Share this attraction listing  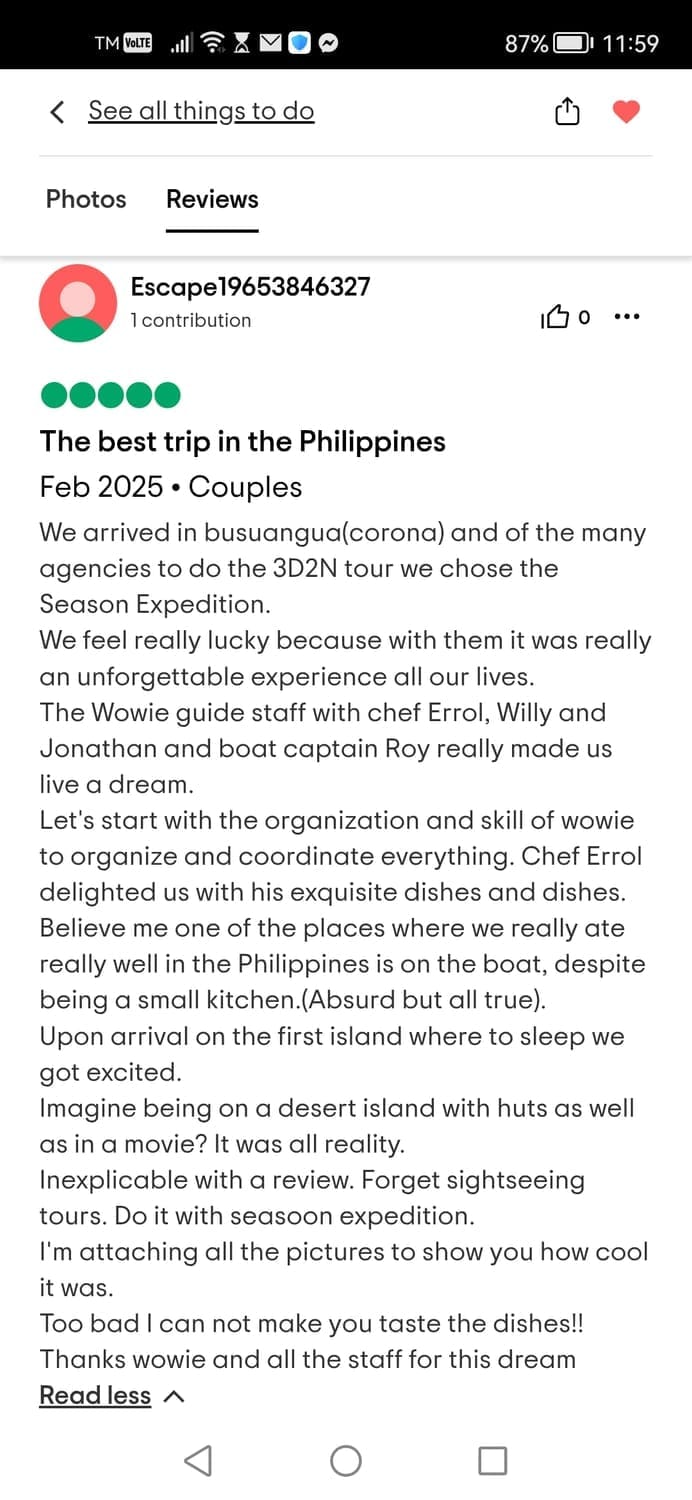tap(567, 112)
